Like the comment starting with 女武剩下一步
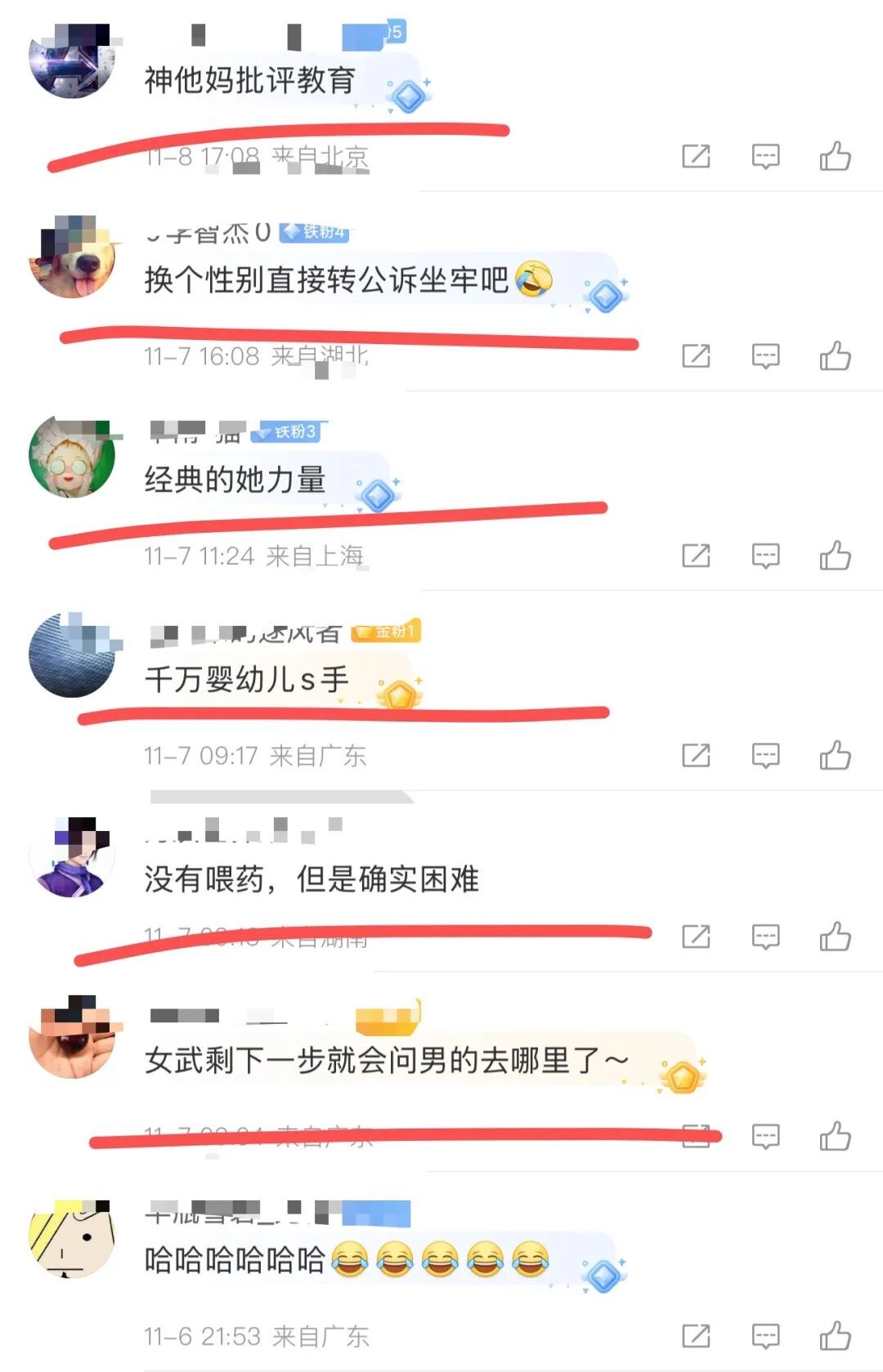Image resolution: width=883 pixels, height=1372 pixels. point(836,1136)
